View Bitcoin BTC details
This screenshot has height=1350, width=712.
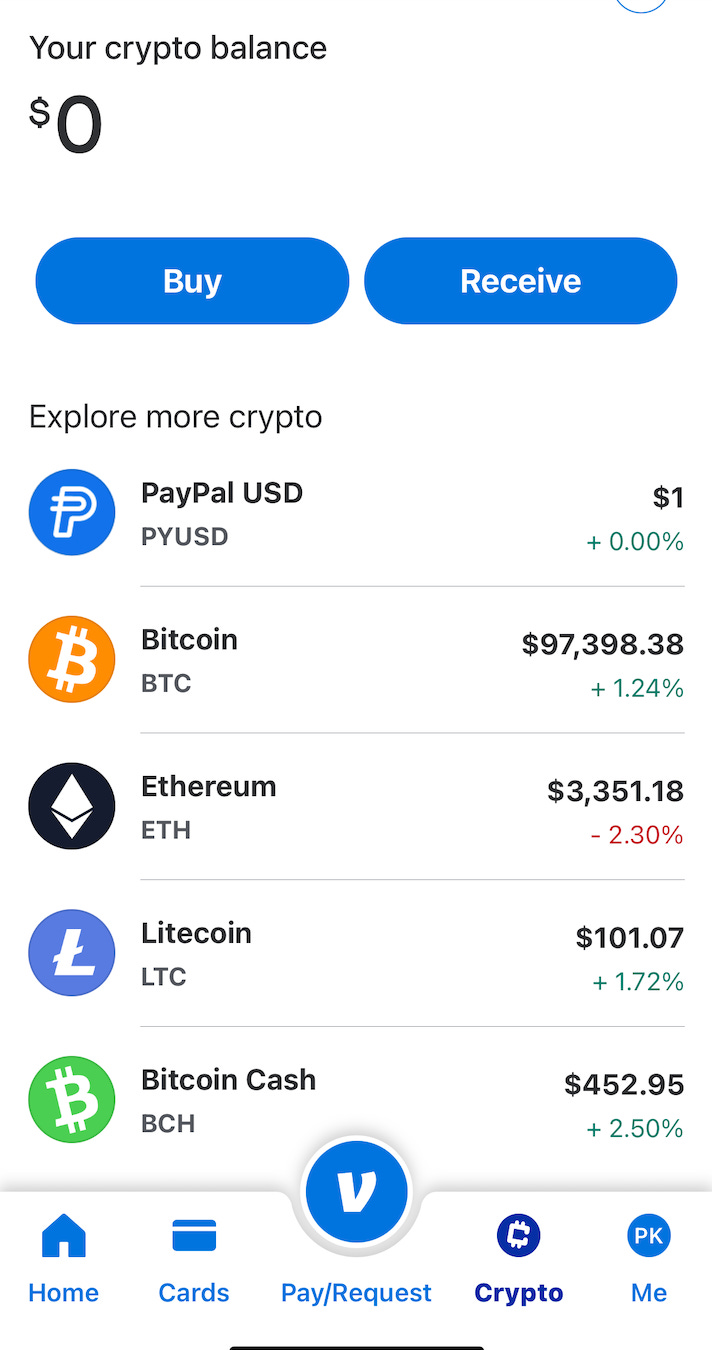tap(356, 660)
